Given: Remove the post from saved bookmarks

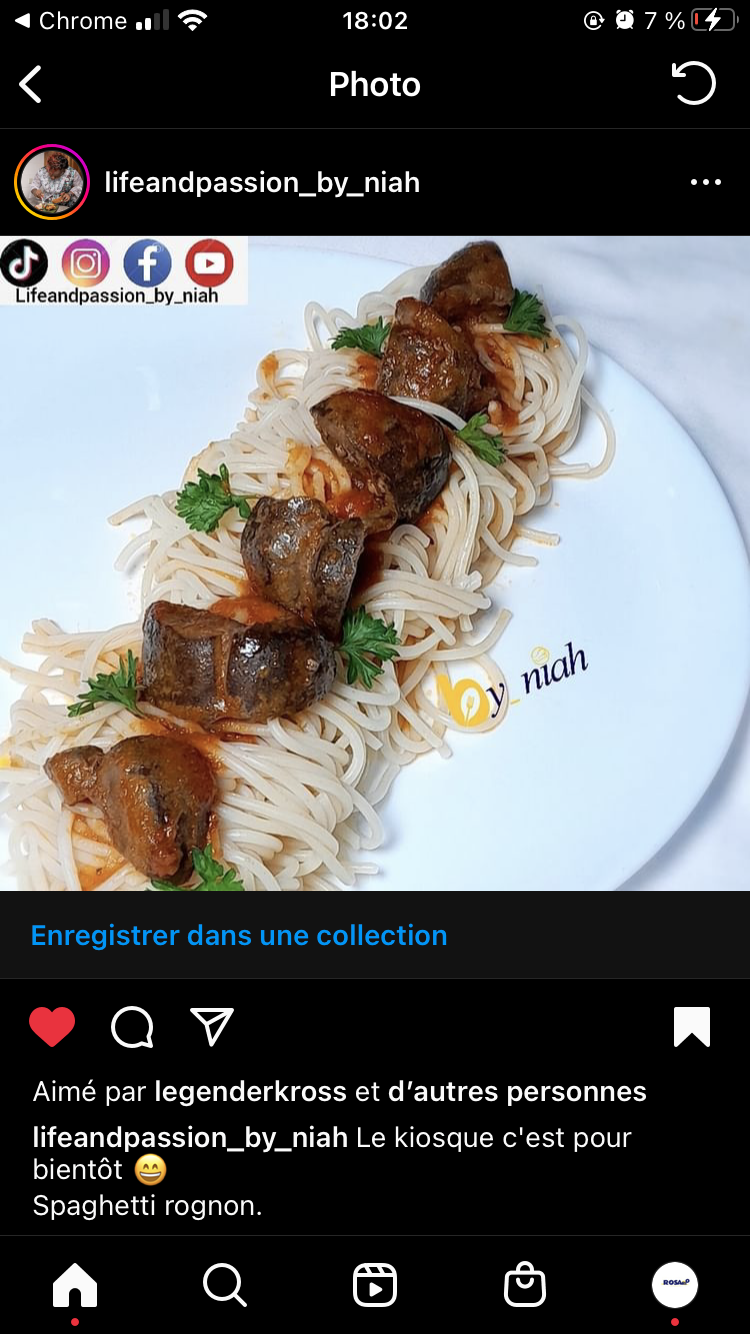Looking at the screenshot, I should pyautogui.click(x=691, y=1027).
